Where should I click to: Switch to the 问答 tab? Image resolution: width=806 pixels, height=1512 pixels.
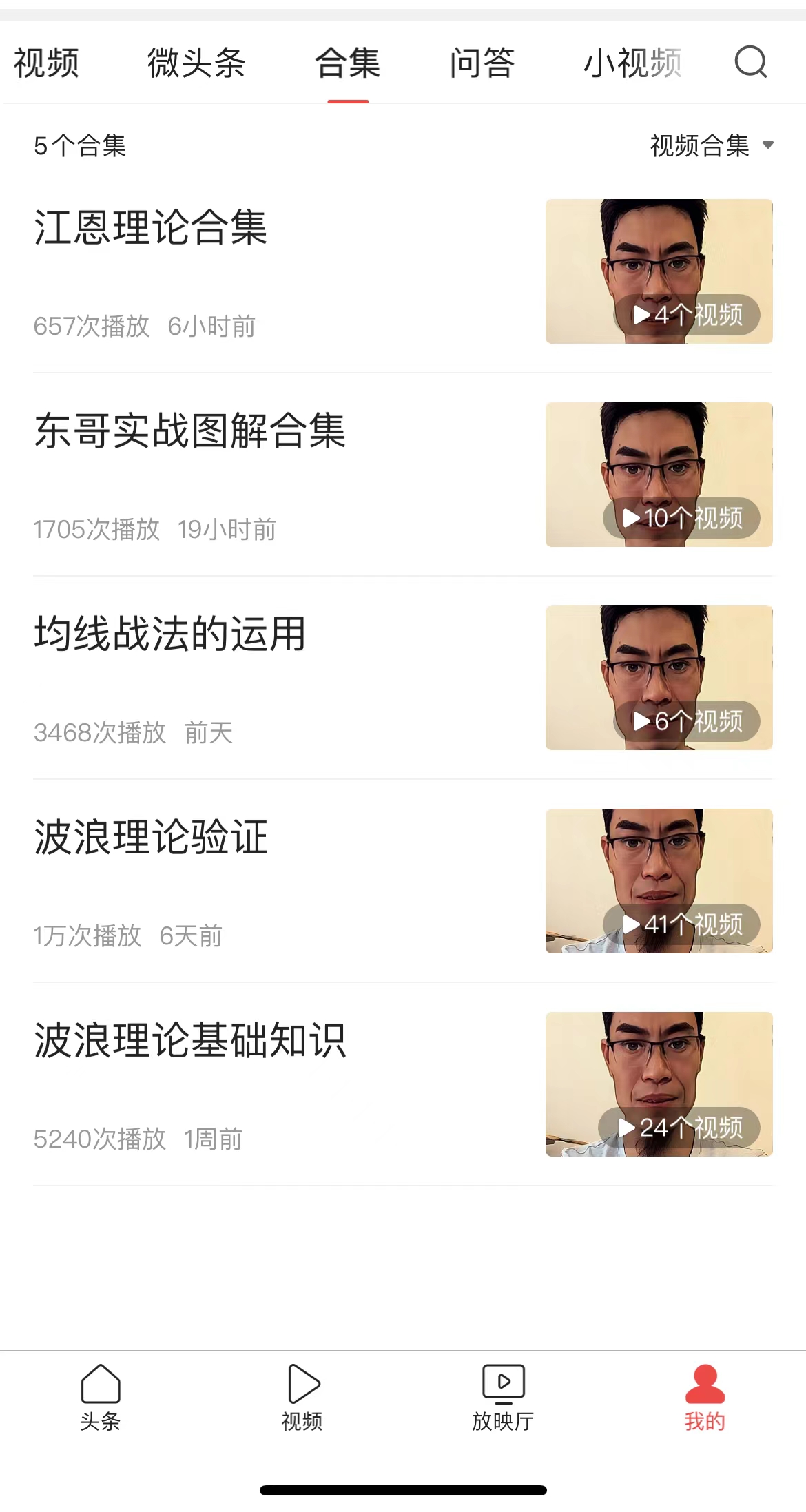[x=482, y=63]
